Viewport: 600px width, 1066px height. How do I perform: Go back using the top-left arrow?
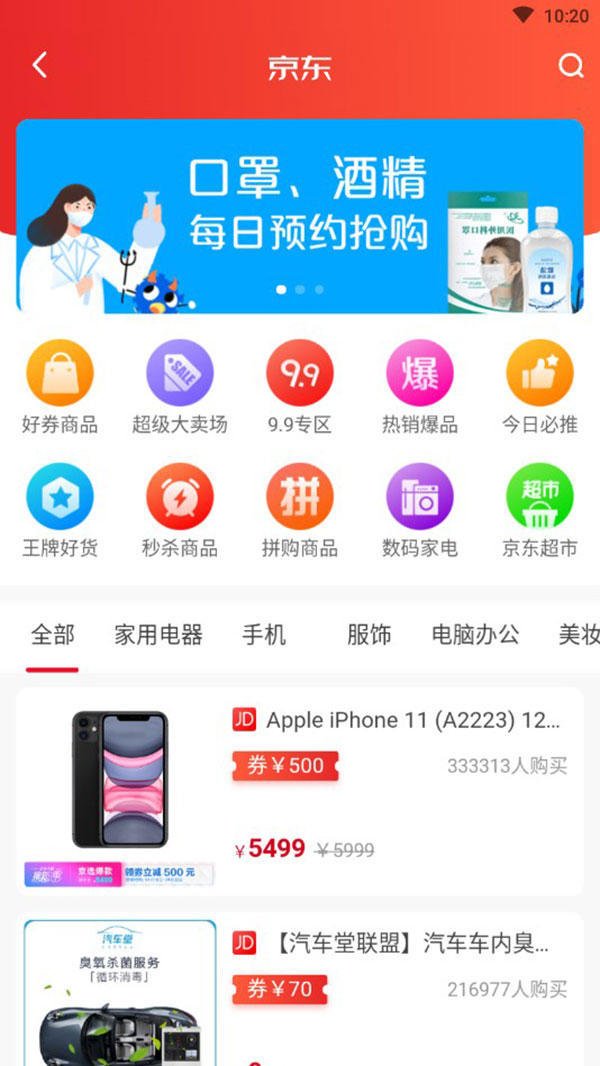click(x=40, y=66)
